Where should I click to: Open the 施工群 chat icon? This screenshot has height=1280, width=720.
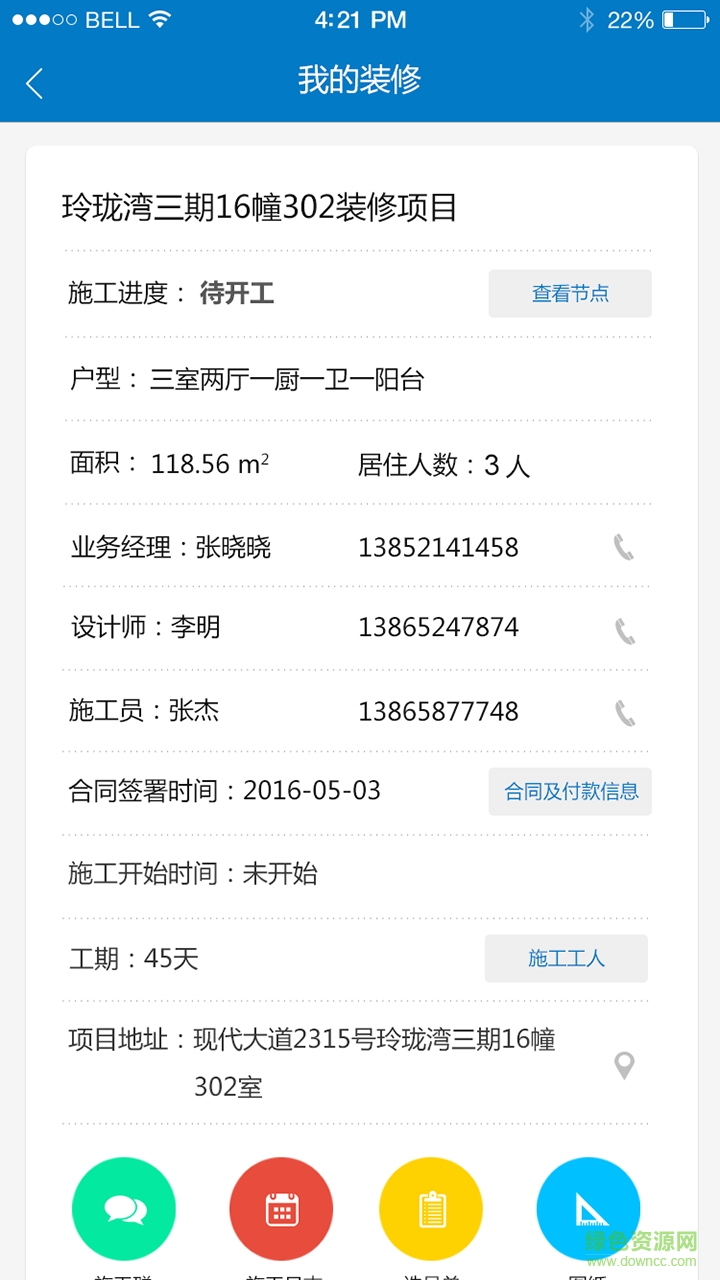124,1208
